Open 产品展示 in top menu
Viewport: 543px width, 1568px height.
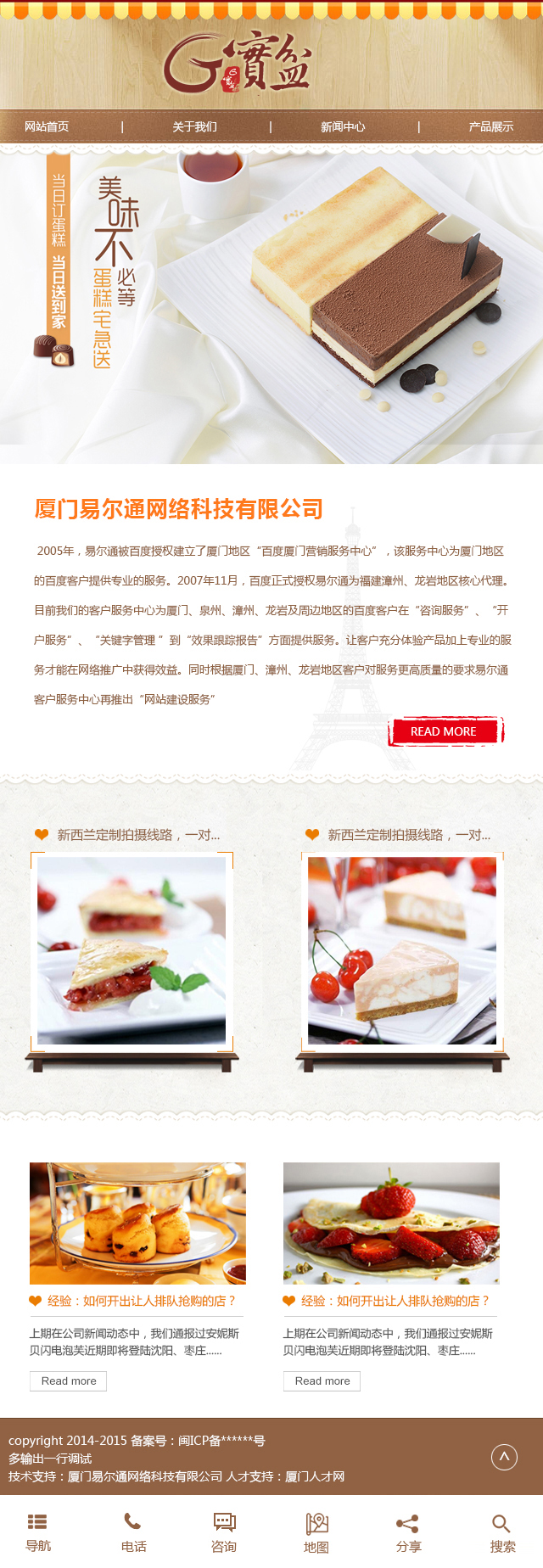click(x=490, y=126)
